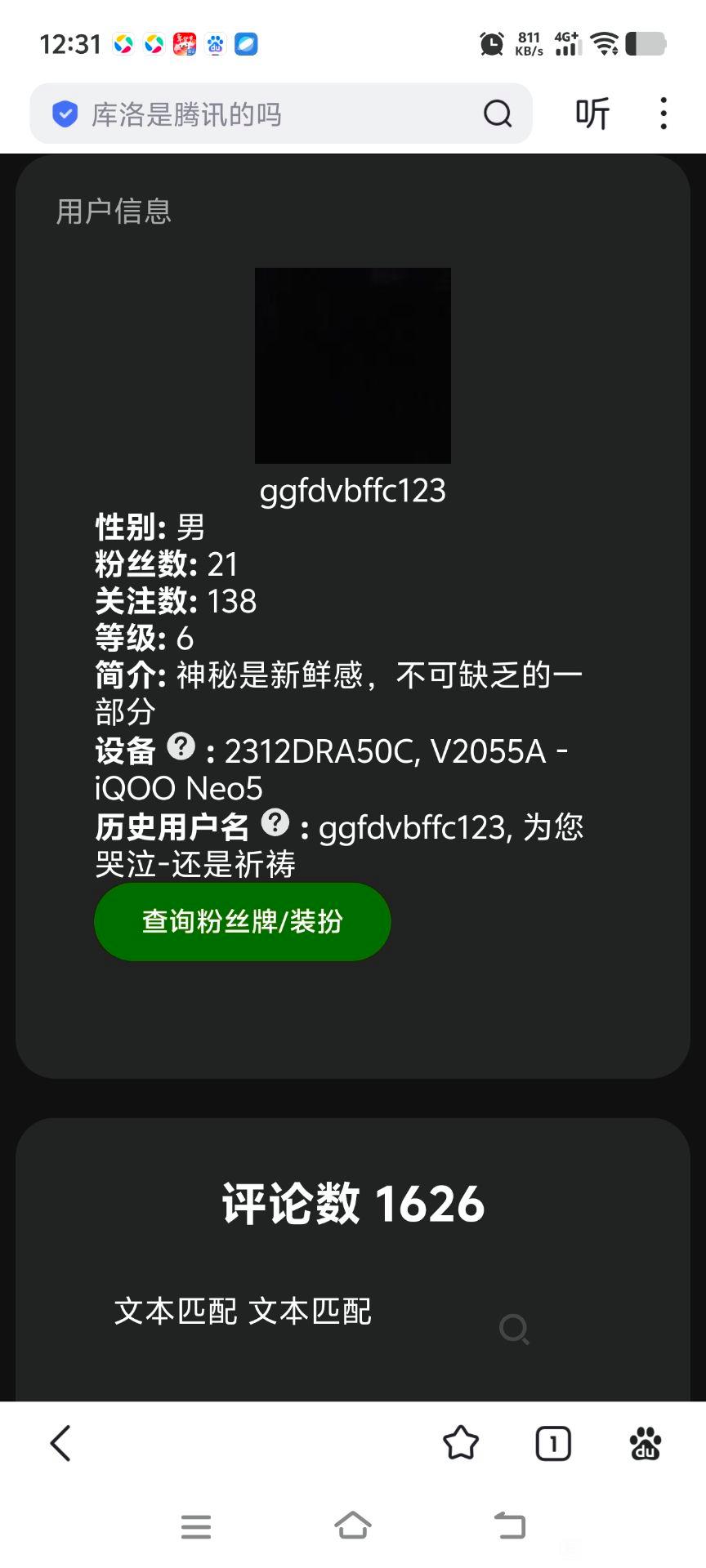
Task: Tap the 查询粉丝牌/装扮 button
Action: point(243,921)
